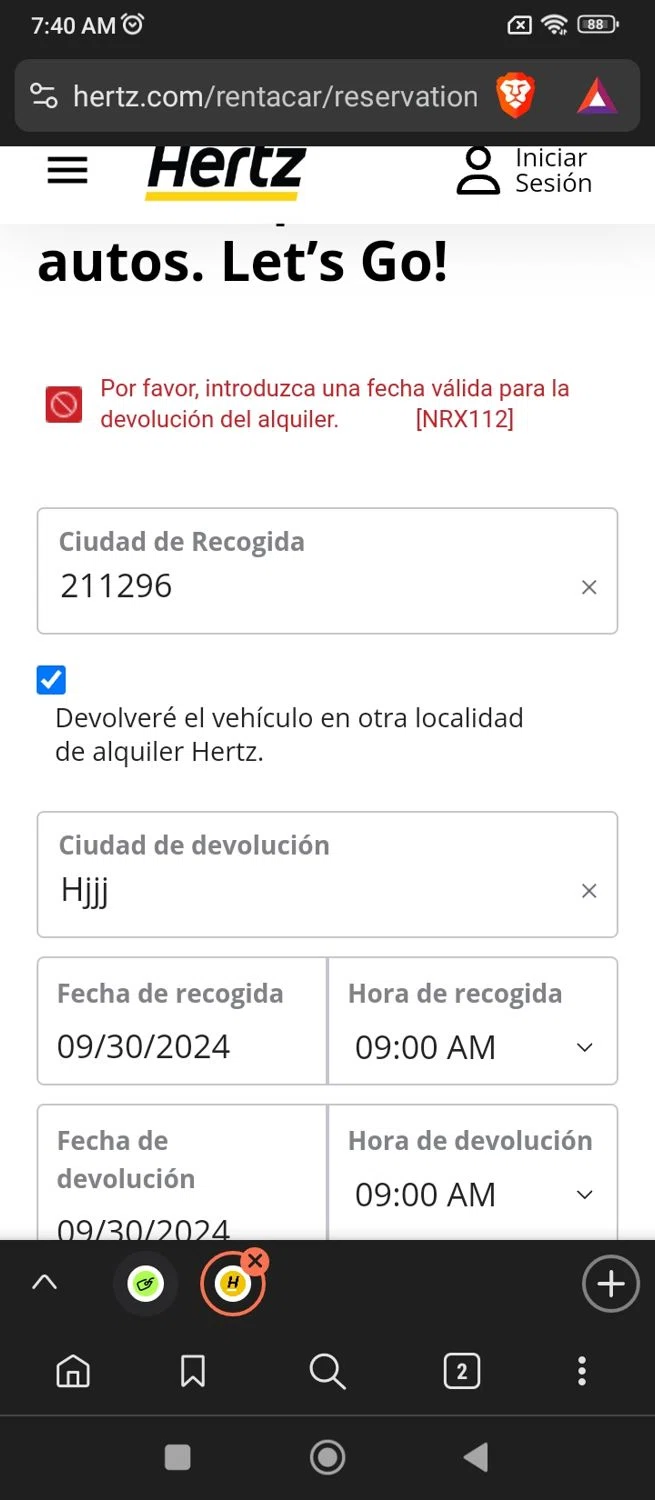The image size is (655, 1500).
Task: Expand the Hora de recogida dropdown
Action: pos(472,1047)
